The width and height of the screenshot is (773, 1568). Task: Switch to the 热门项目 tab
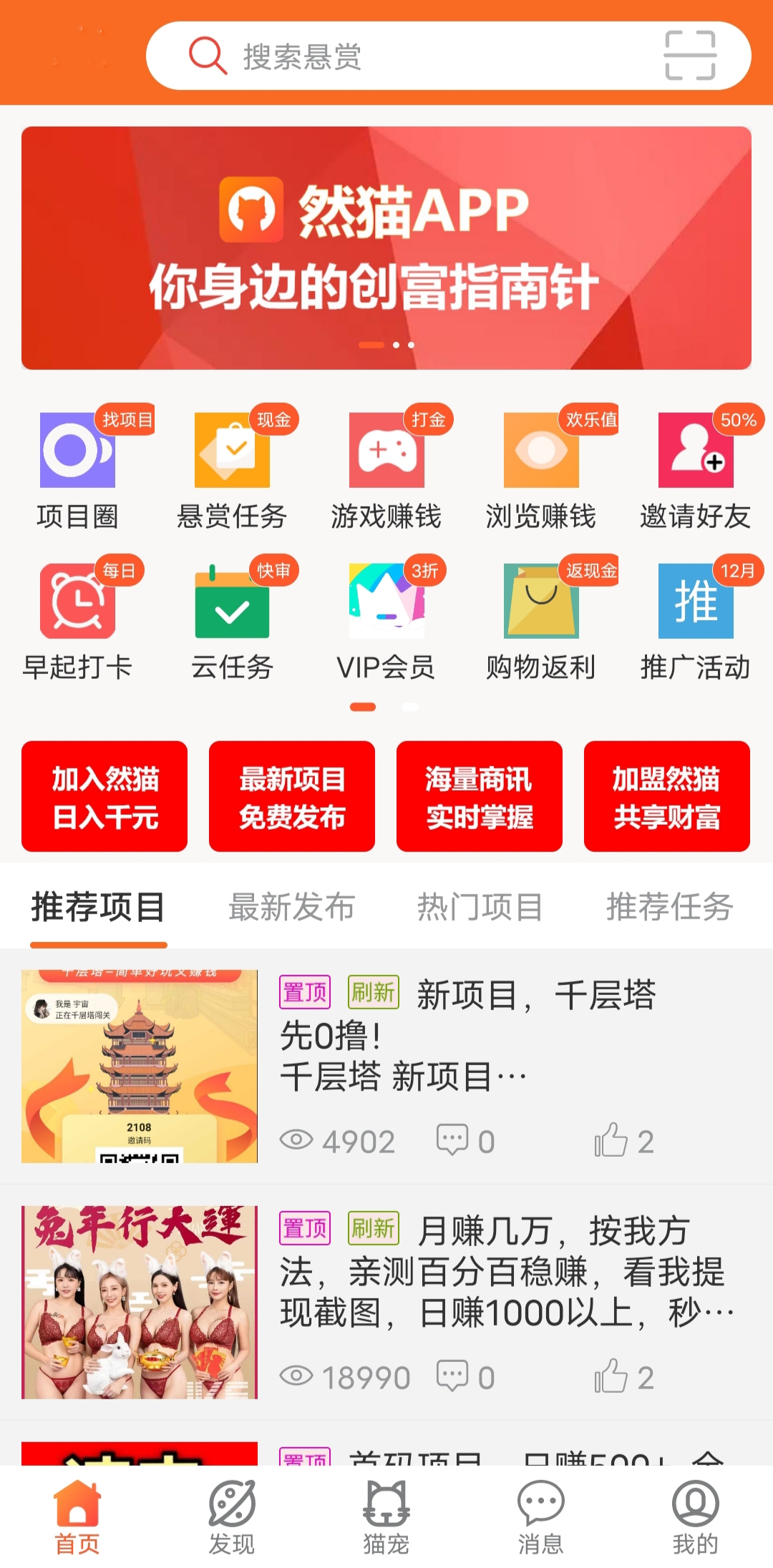tap(480, 906)
